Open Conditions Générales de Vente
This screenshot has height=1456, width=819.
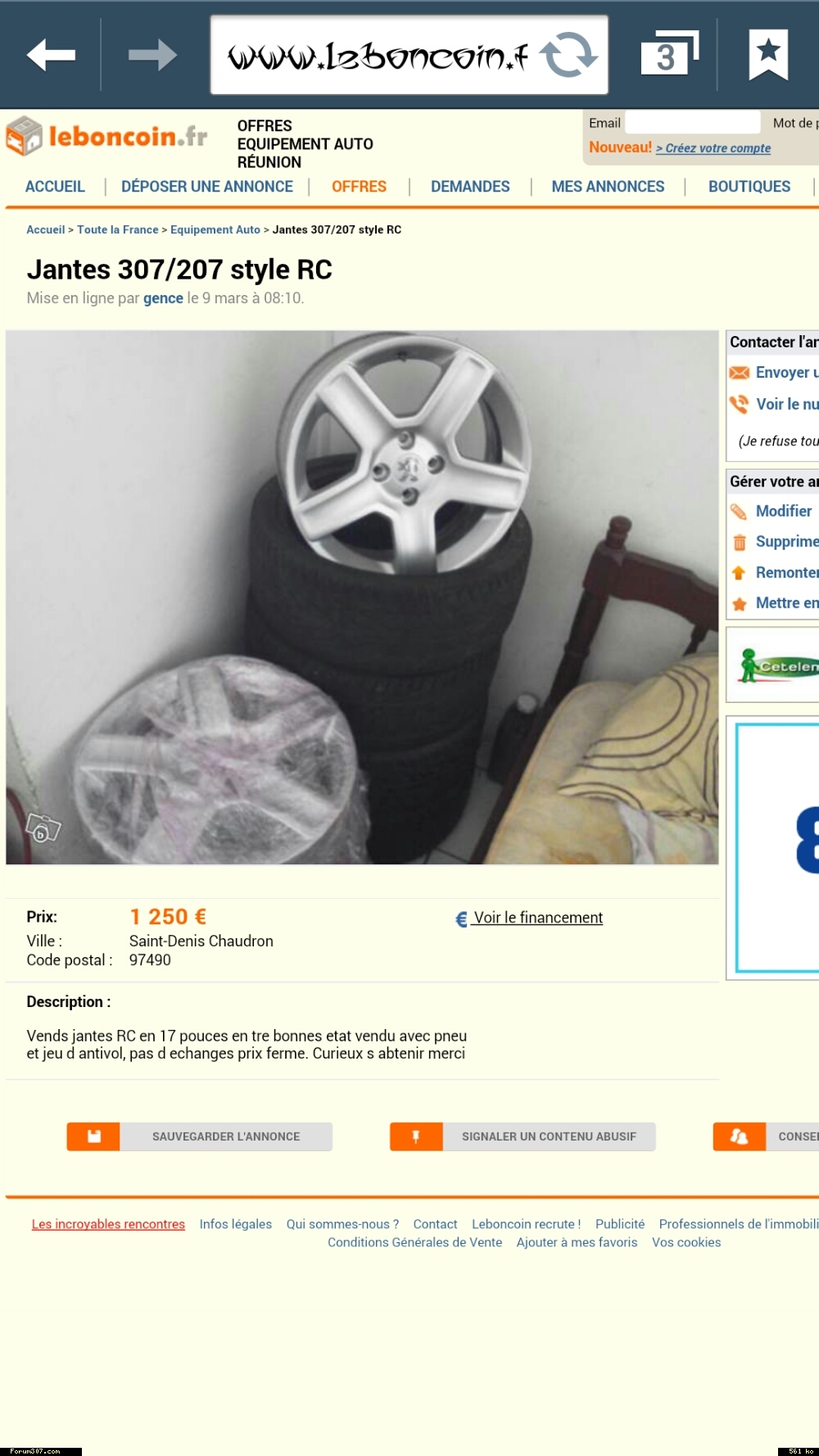(x=414, y=1242)
